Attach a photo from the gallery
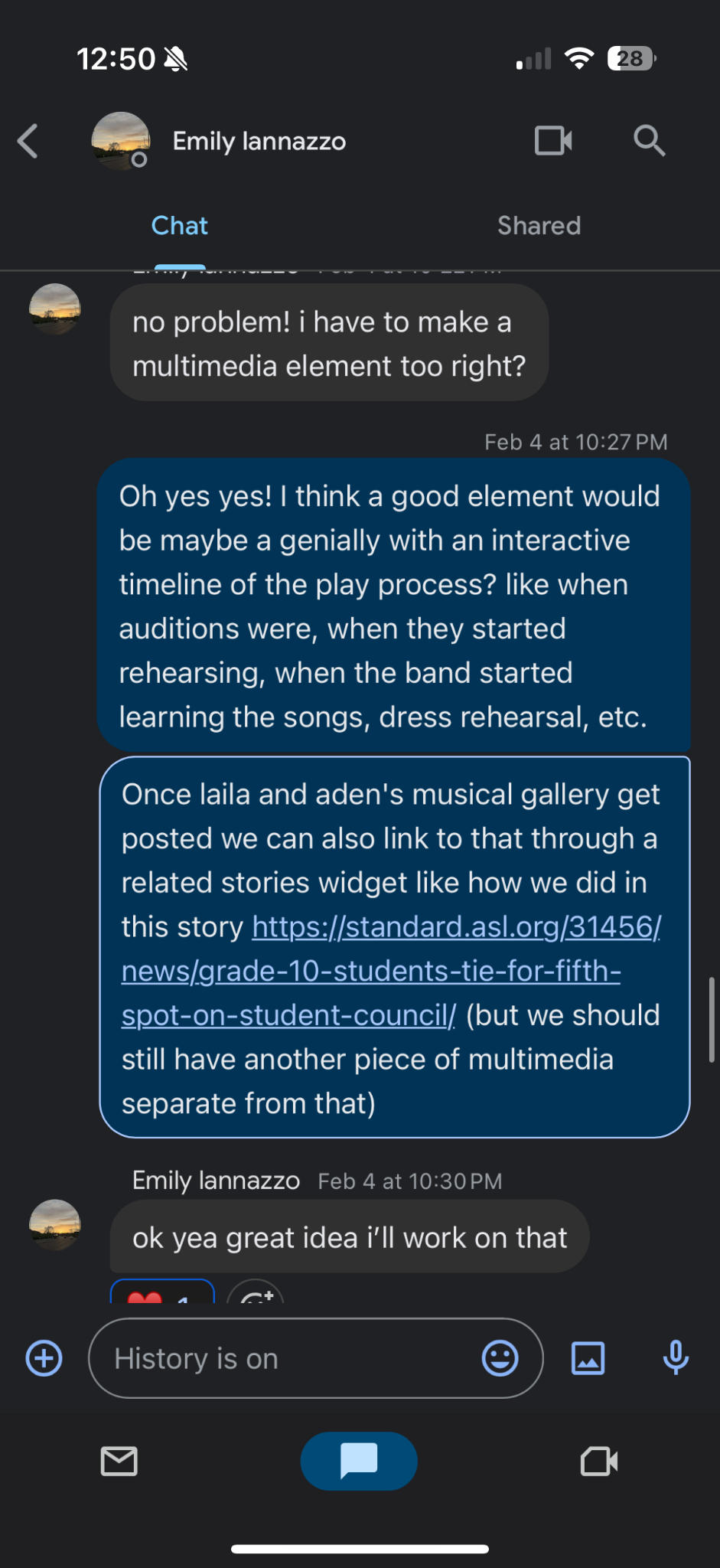This screenshot has width=720, height=1568. [588, 1358]
